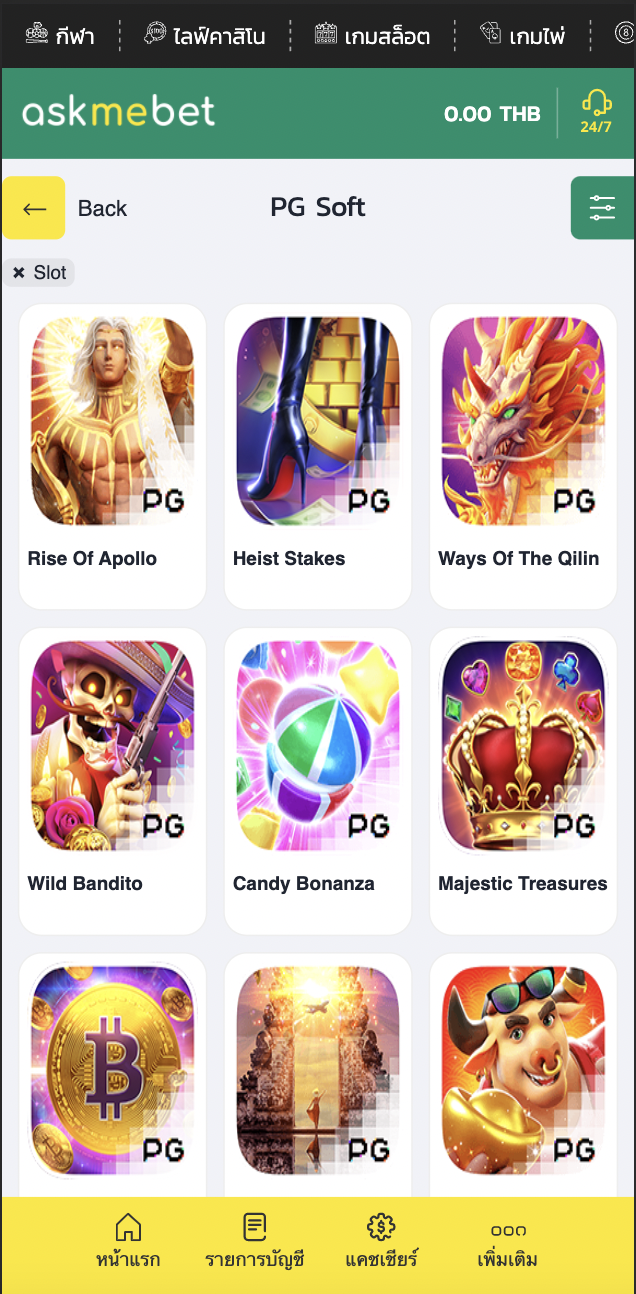This screenshot has width=636, height=1294.
Task: Switch to the เกมไพ่ category
Action: tap(522, 36)
